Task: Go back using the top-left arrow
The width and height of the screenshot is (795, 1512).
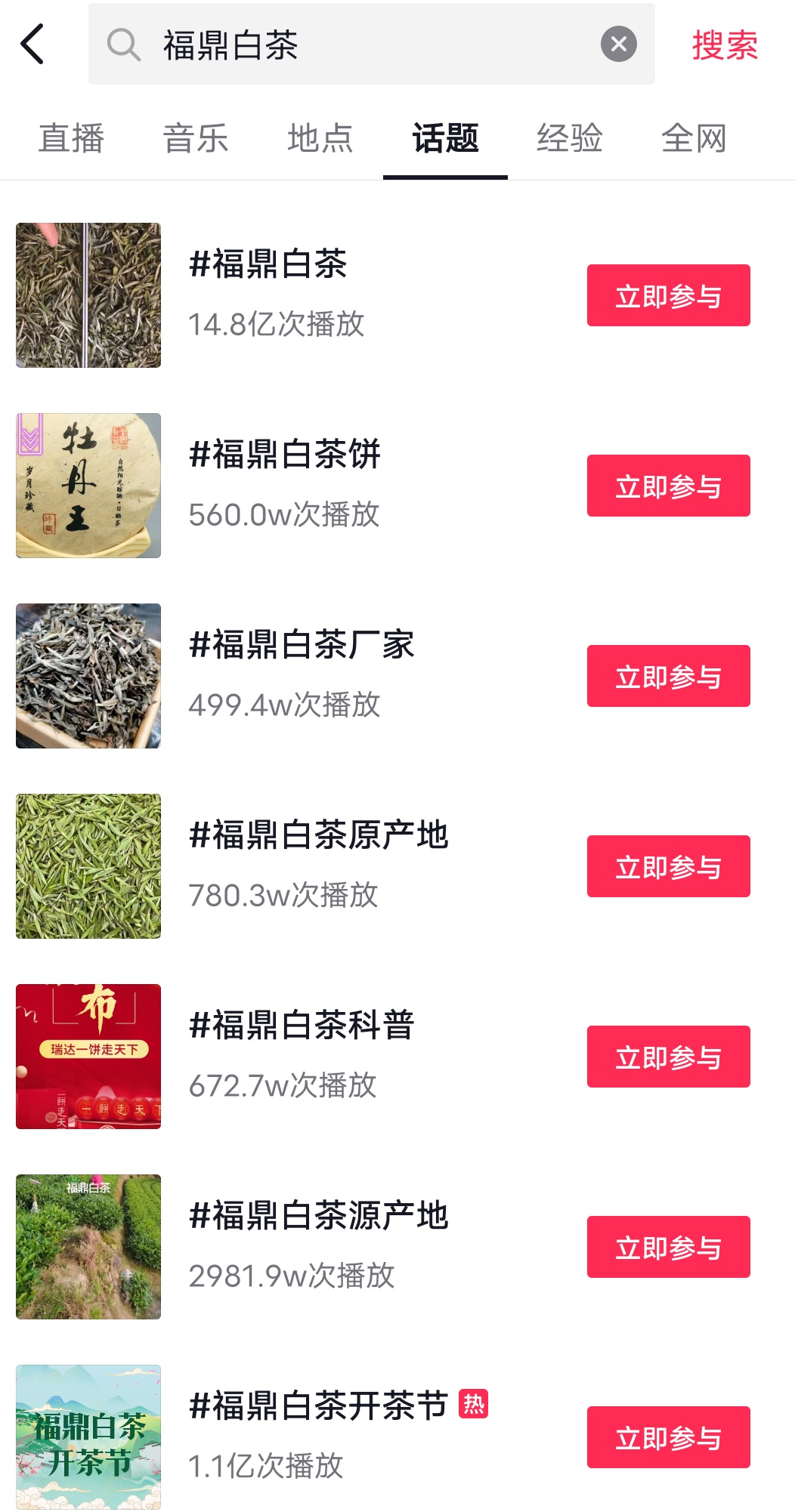Action: point(32,44)
